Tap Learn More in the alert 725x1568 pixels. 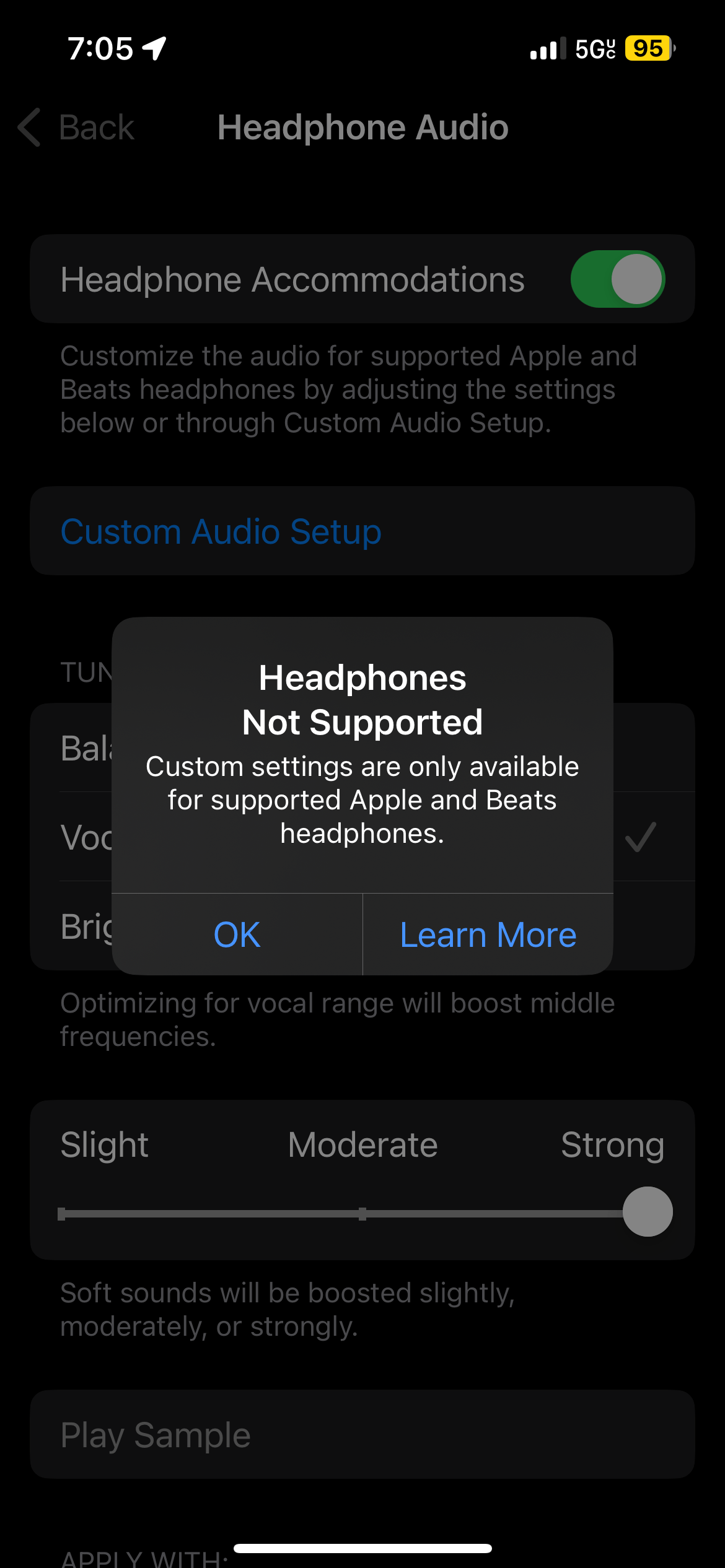coord(488,934)
